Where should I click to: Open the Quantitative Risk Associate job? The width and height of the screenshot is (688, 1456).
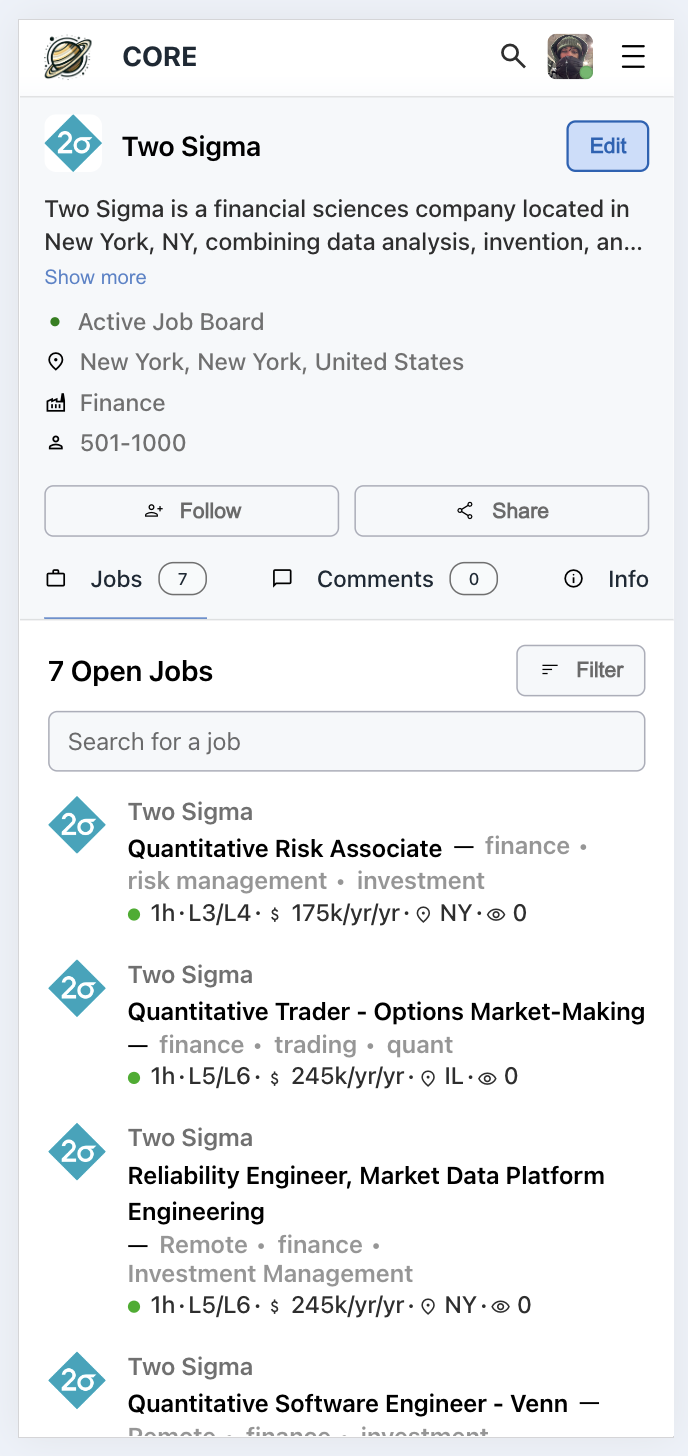point(285,848)
